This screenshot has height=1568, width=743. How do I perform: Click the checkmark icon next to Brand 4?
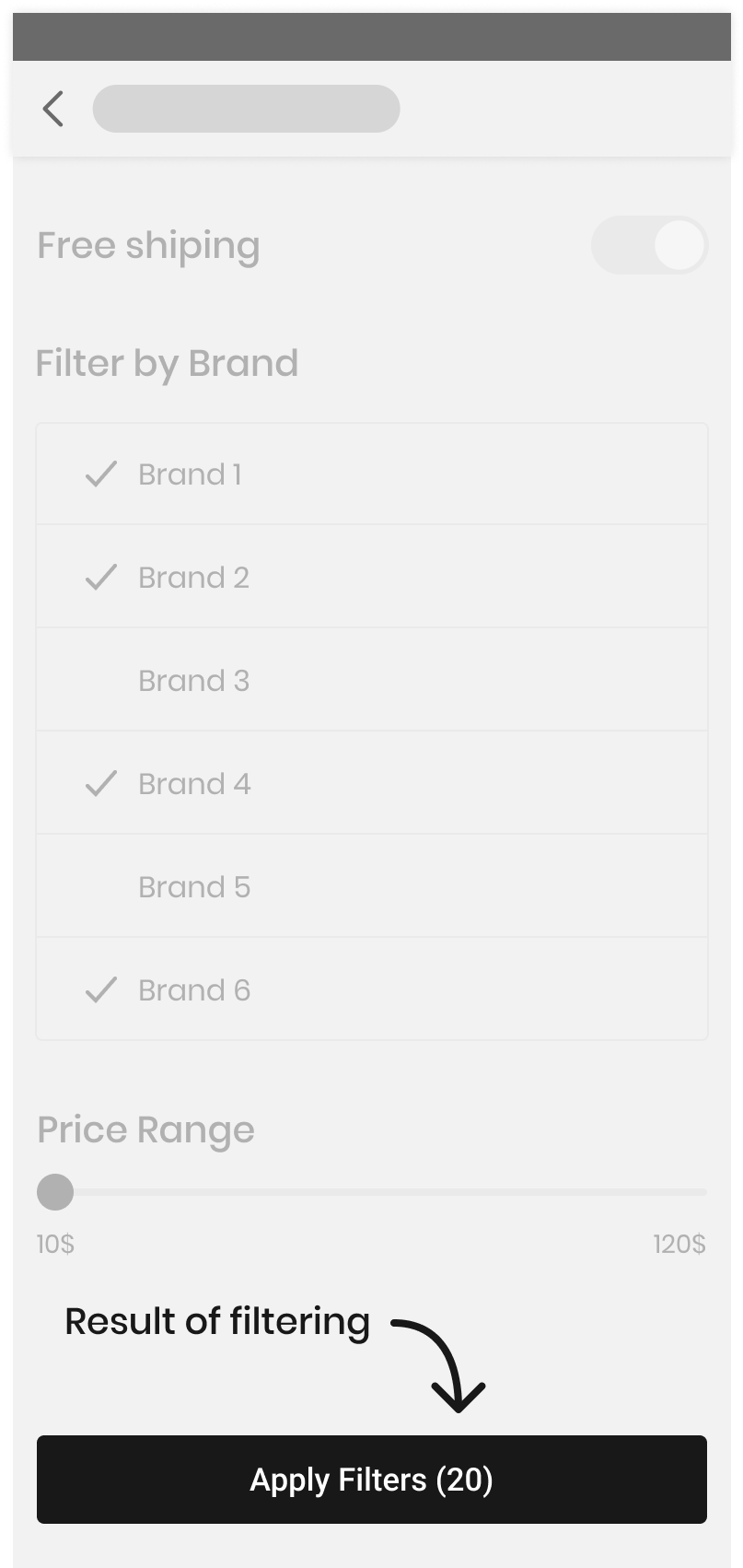[x=101, y=783]
